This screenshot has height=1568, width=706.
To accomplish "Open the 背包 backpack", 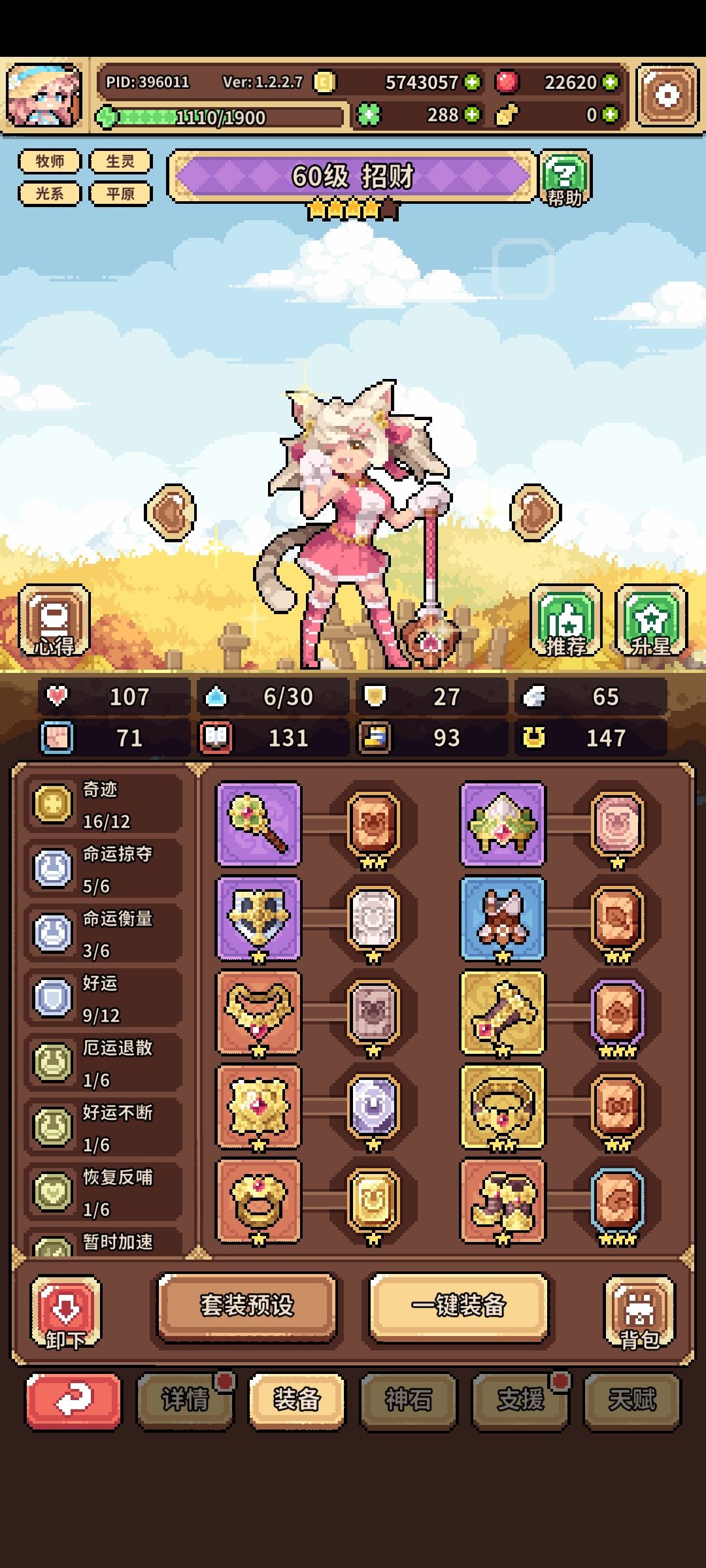I will pyautogui.click(x=639, y=1313).
